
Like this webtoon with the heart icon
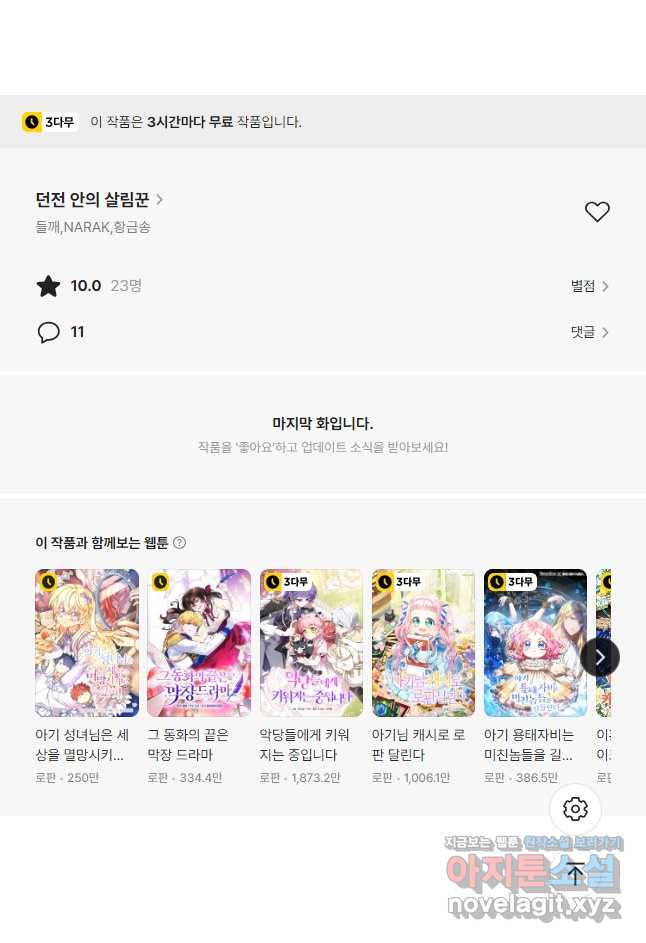(x=597, y=212)
